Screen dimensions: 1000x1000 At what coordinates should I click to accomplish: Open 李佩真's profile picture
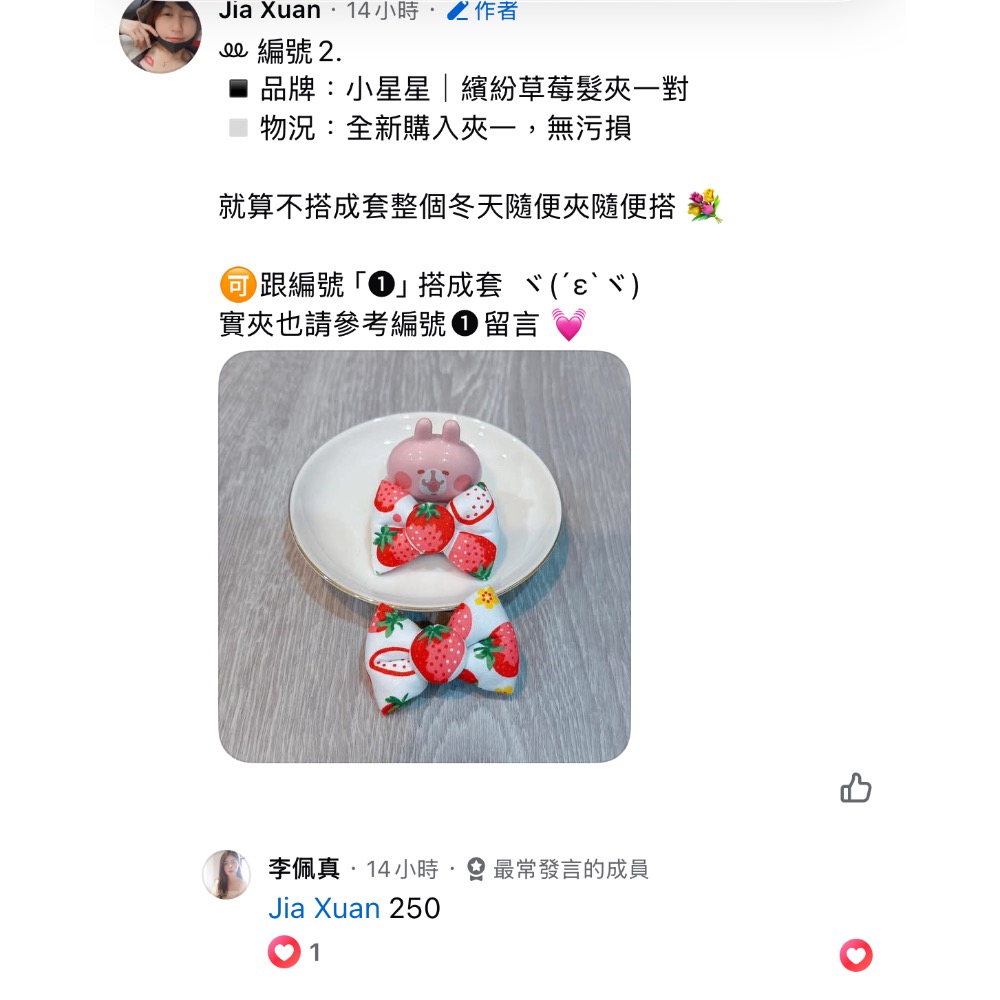tap(226, 874)
